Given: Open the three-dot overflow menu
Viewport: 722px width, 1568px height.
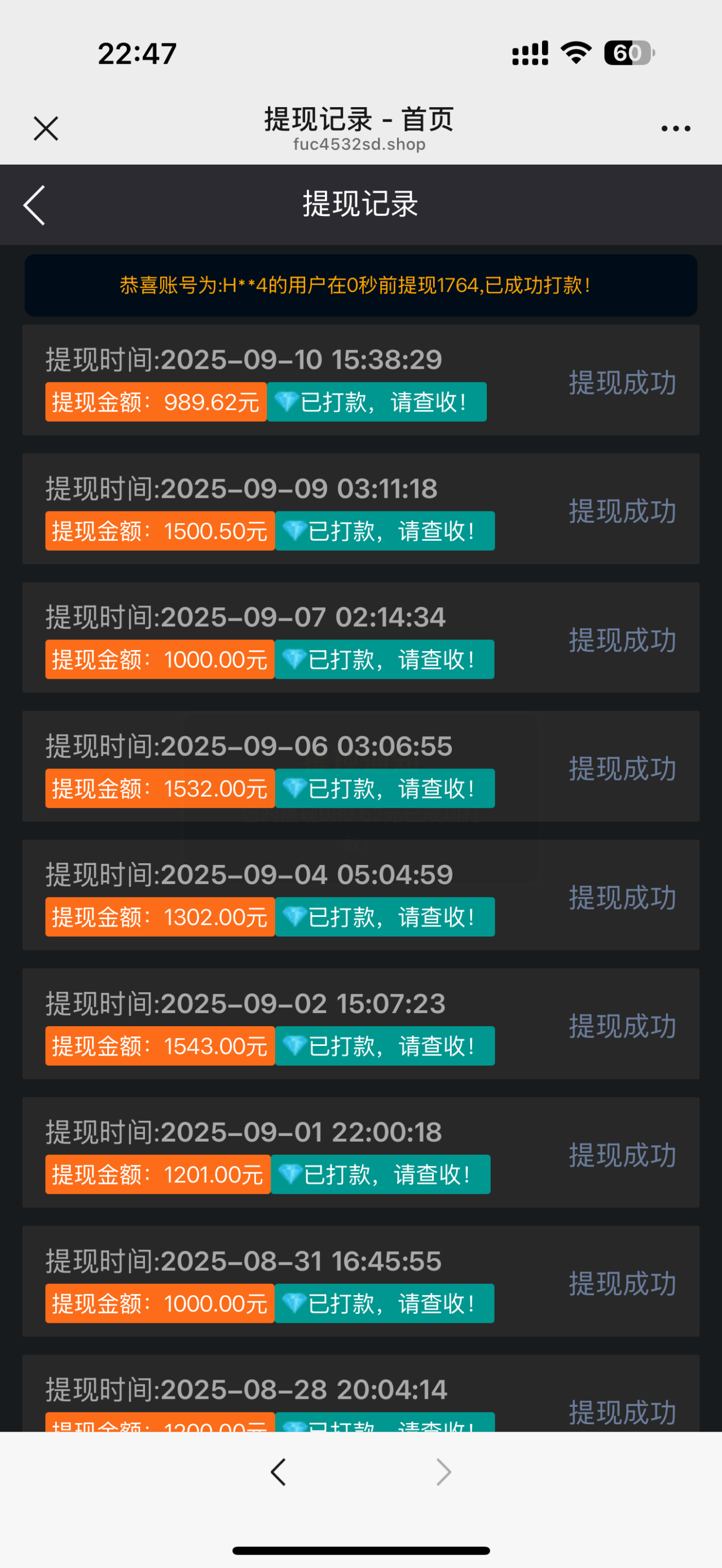Looking at the screenshot, I should click(676, 129).
